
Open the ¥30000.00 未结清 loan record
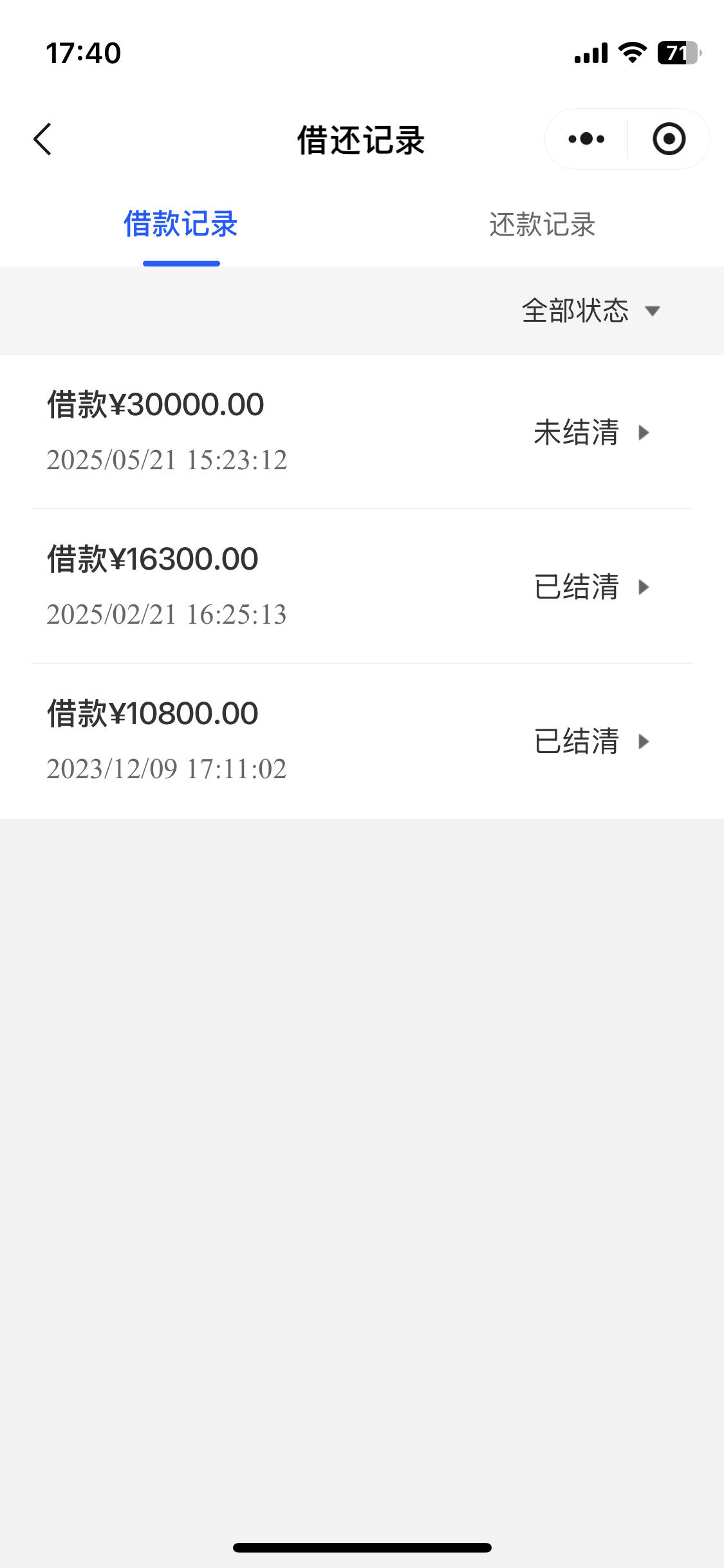click(x=362, y=432)
